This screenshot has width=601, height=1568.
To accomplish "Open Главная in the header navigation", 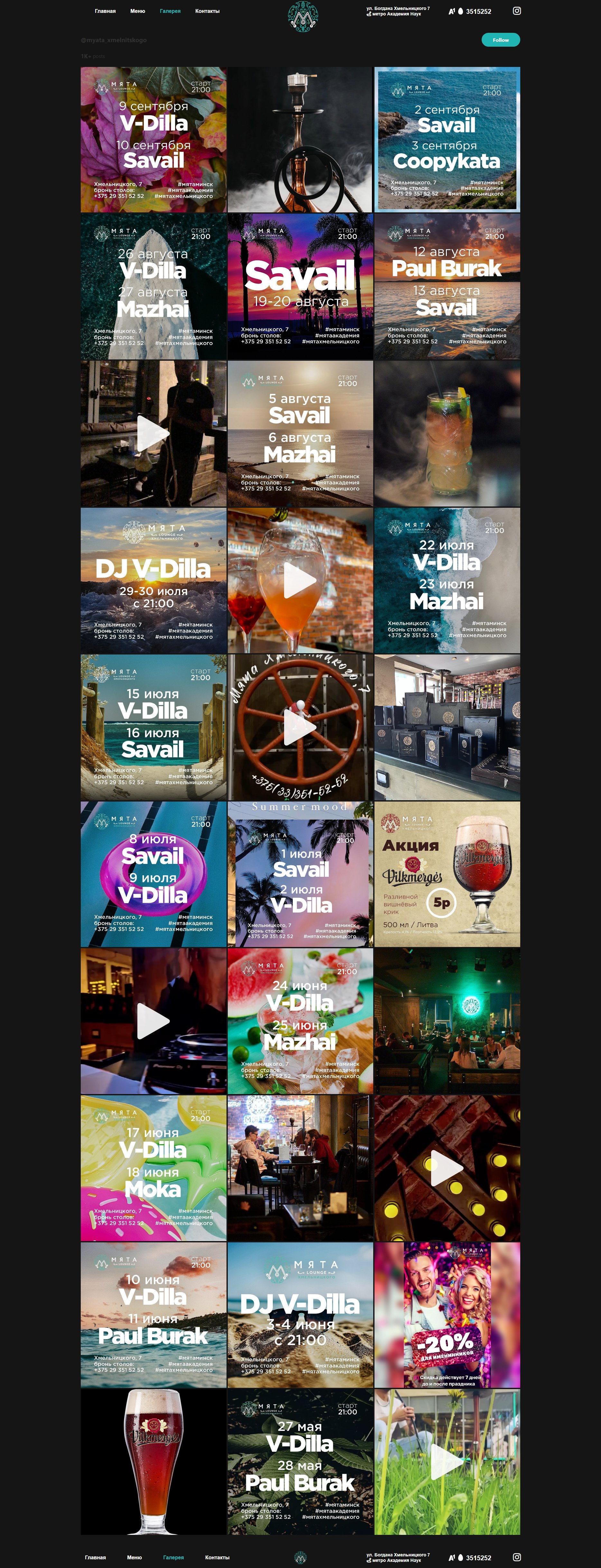I will pyautogui.click(x=105, y=11).
